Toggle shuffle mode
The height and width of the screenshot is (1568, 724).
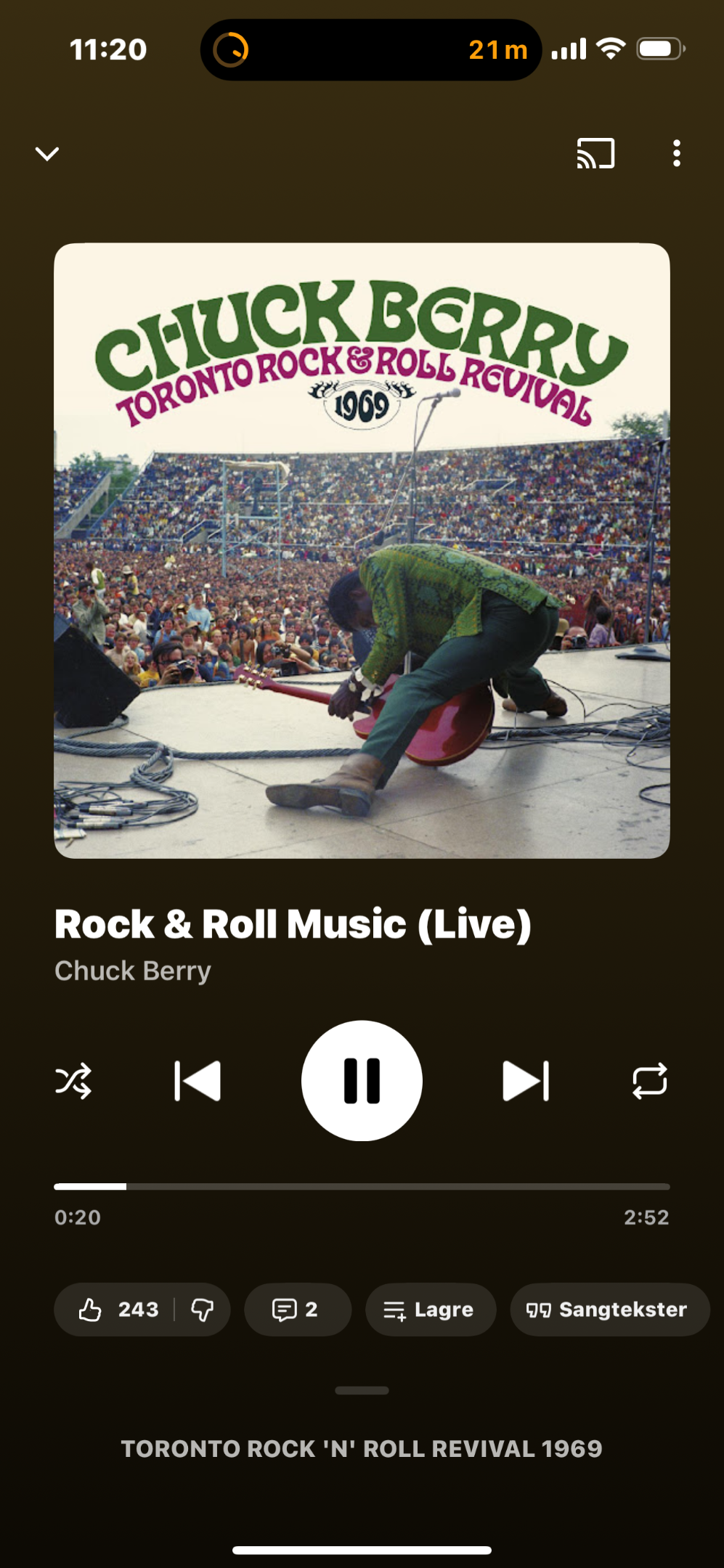point(73,1081)
